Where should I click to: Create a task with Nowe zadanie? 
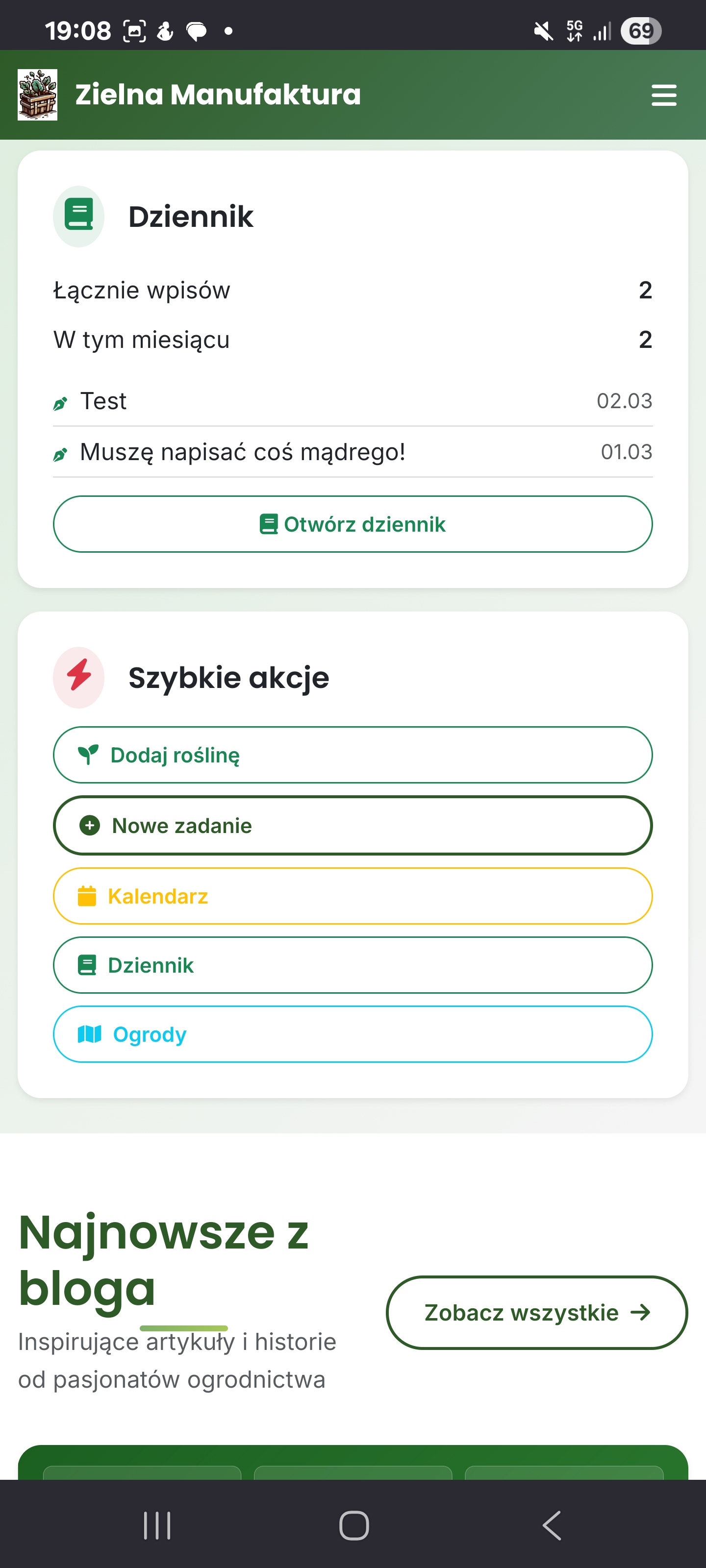pyautogui.click(x=352, y=825)
